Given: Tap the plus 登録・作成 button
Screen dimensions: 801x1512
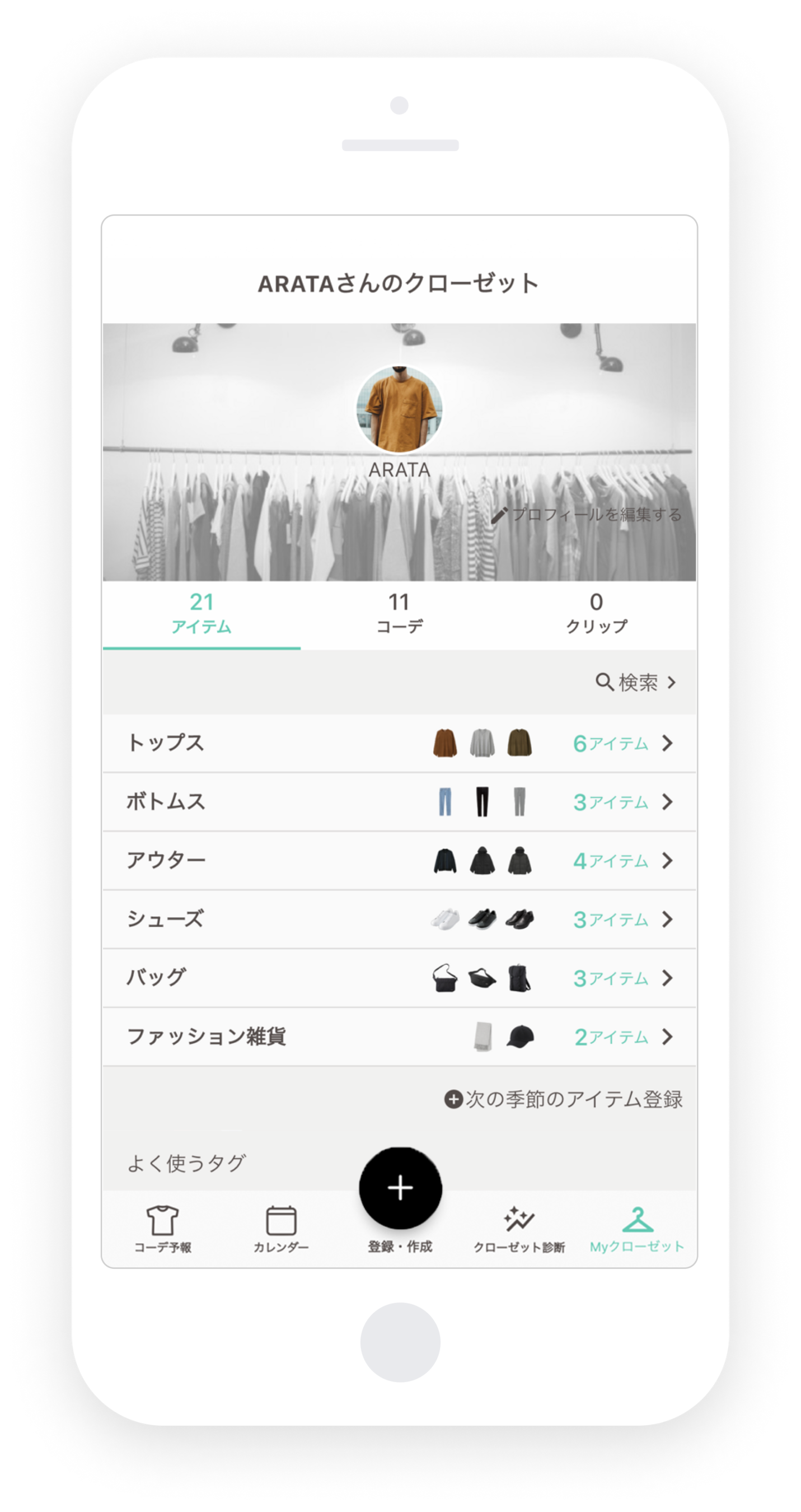Looking at the screenshot, I should pos(400,1188).
